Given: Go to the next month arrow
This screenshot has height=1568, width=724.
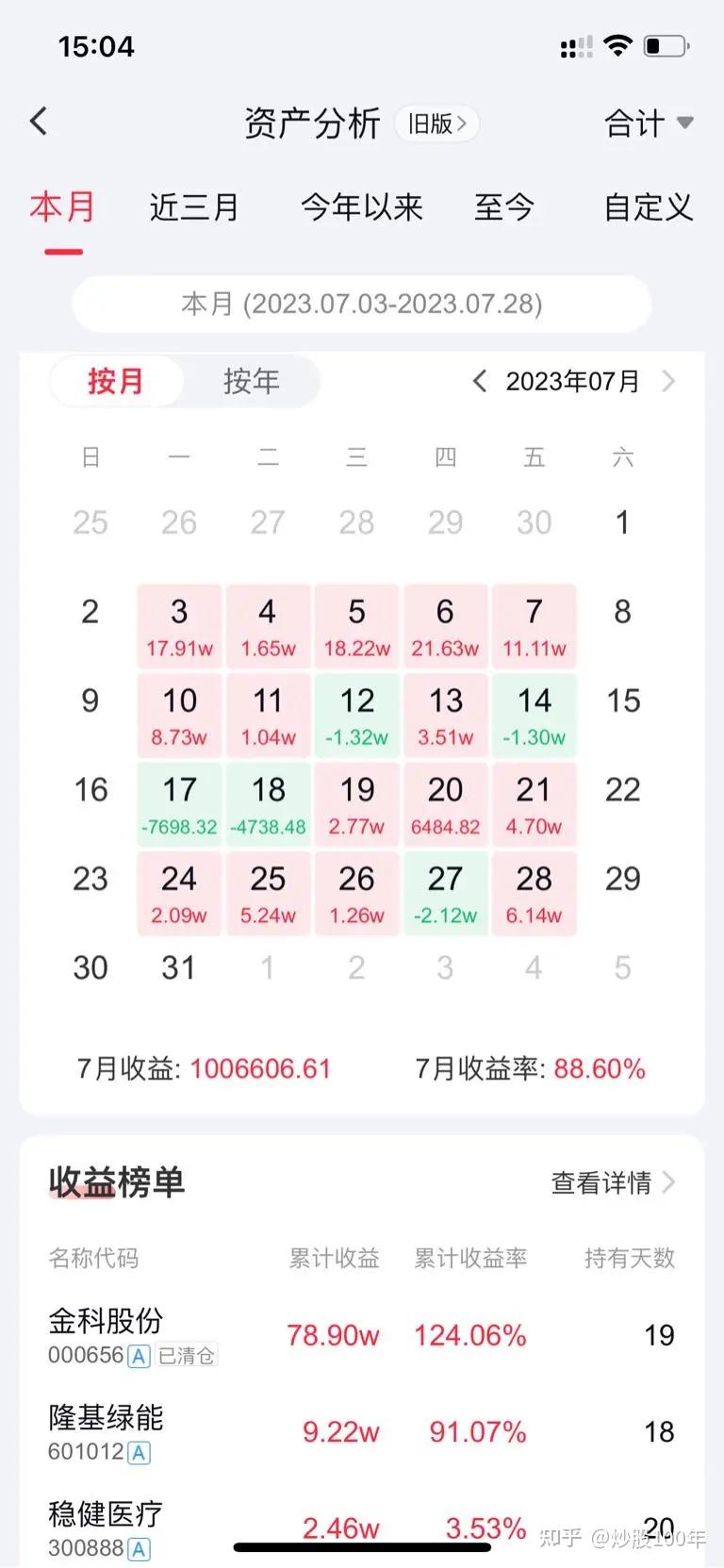Looking at the screenshot, I should click(668, 381).
